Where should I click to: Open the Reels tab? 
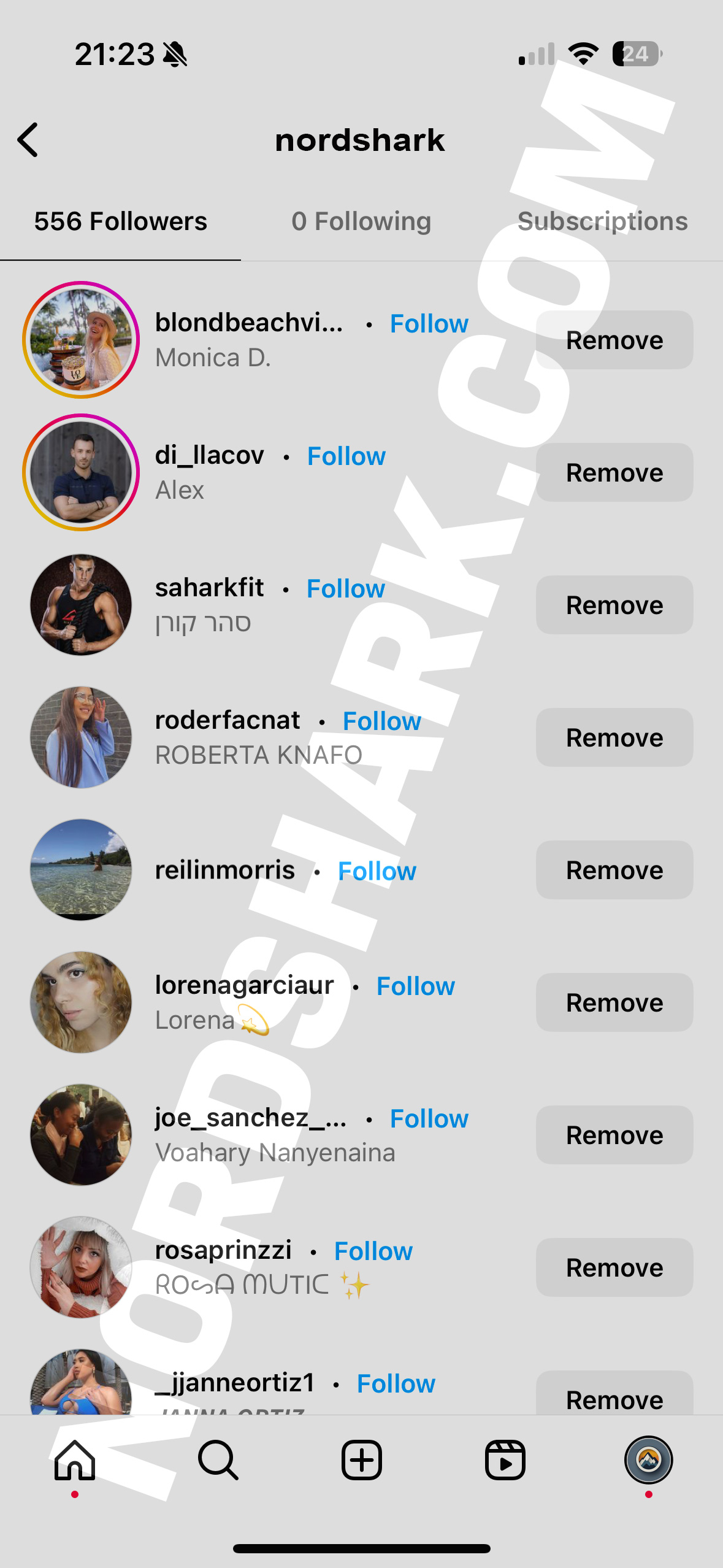505,1460
